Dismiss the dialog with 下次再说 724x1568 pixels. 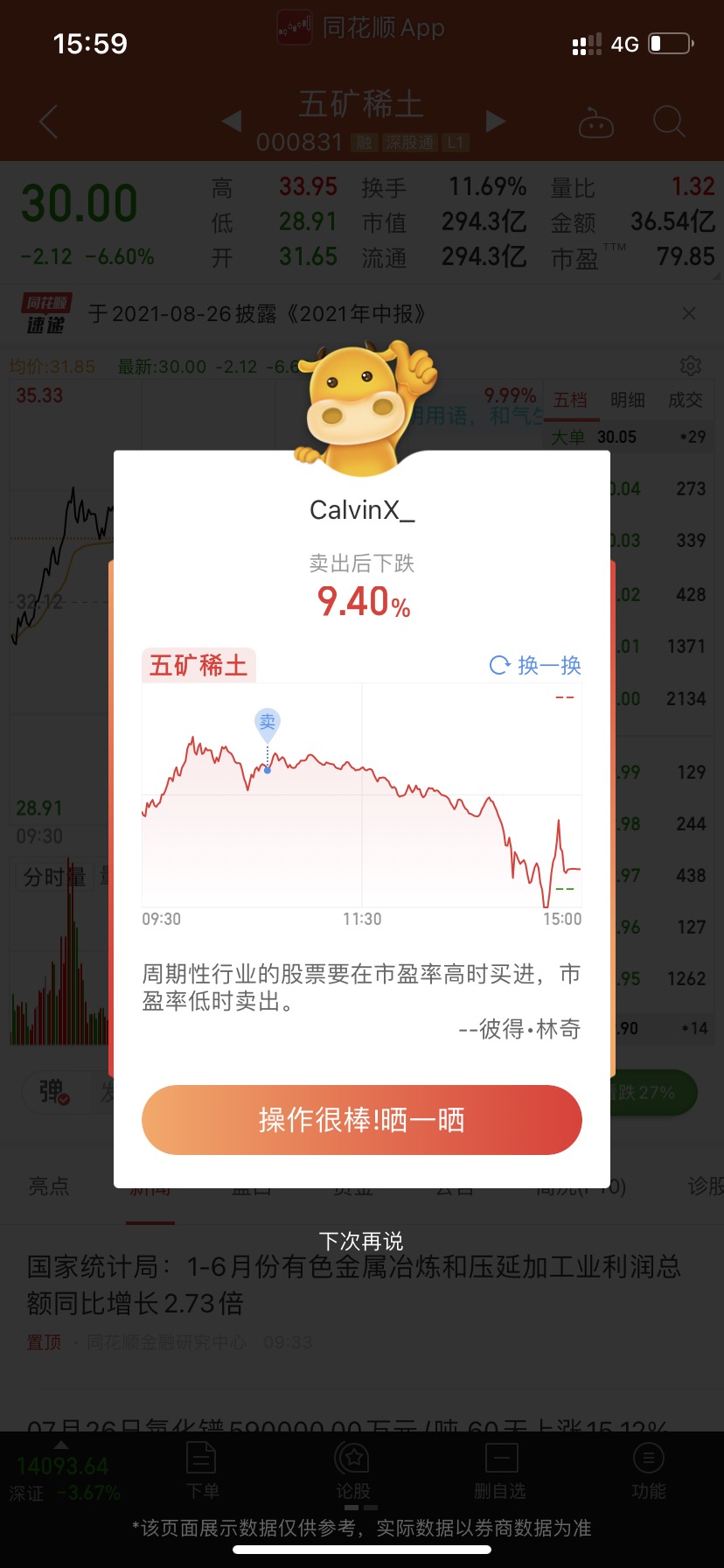click(x=361, y=1241)
